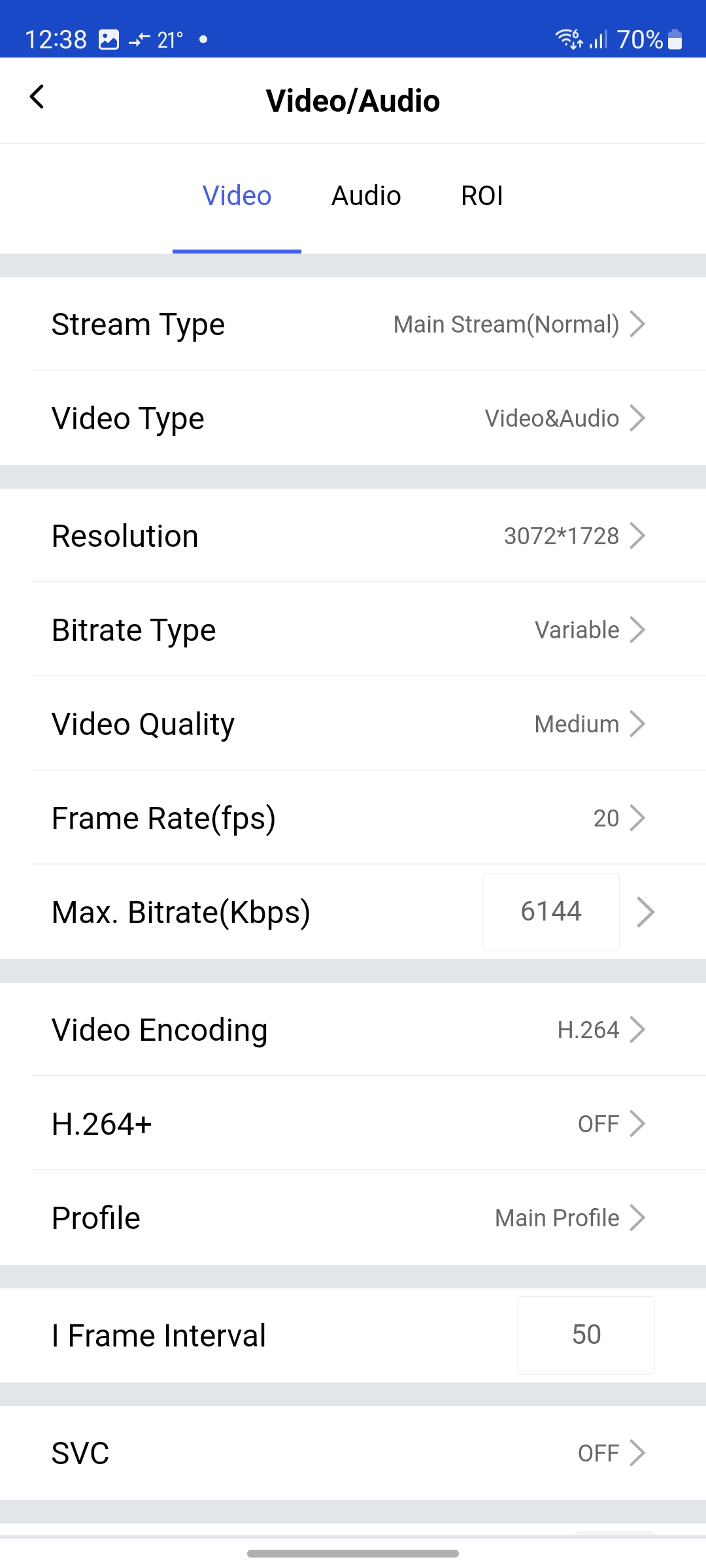The image size is (706, 1568).
Task: Open Video Quality options
Action: pos(353,724)
